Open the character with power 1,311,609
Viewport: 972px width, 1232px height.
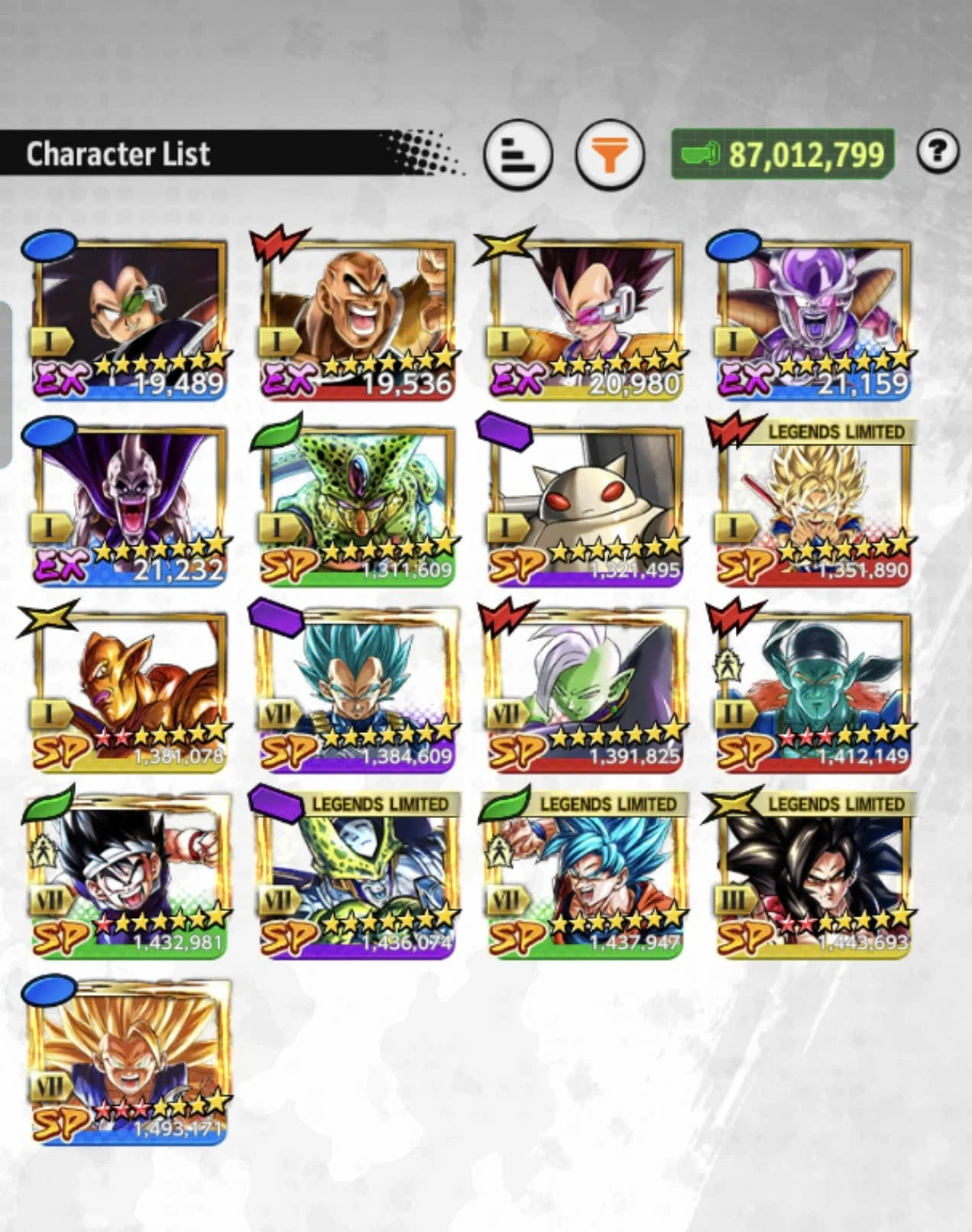pos(358,506)
